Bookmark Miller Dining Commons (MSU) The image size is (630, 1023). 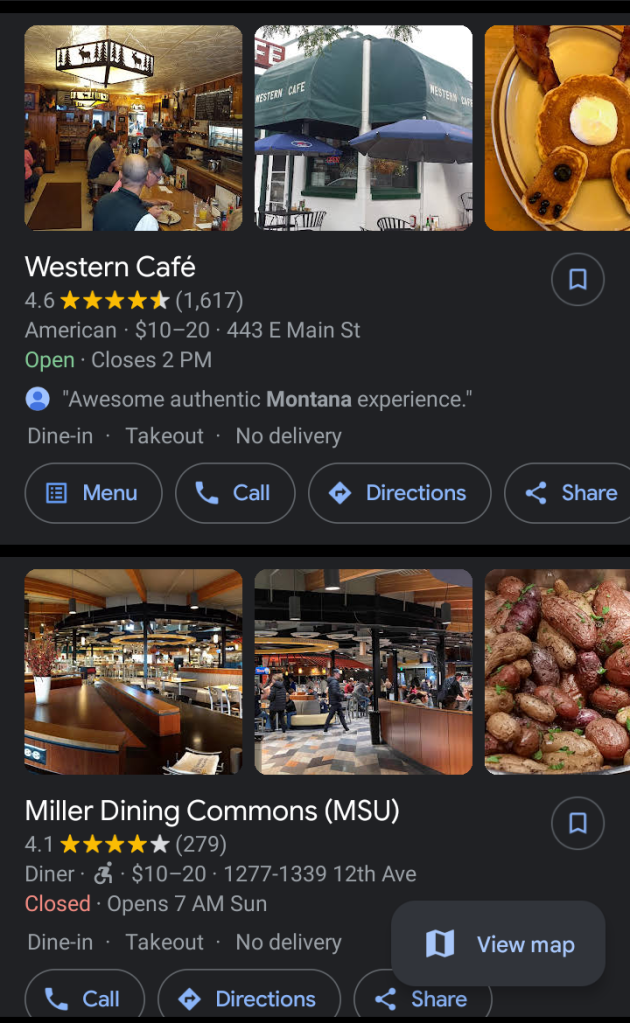coord(577,823)
